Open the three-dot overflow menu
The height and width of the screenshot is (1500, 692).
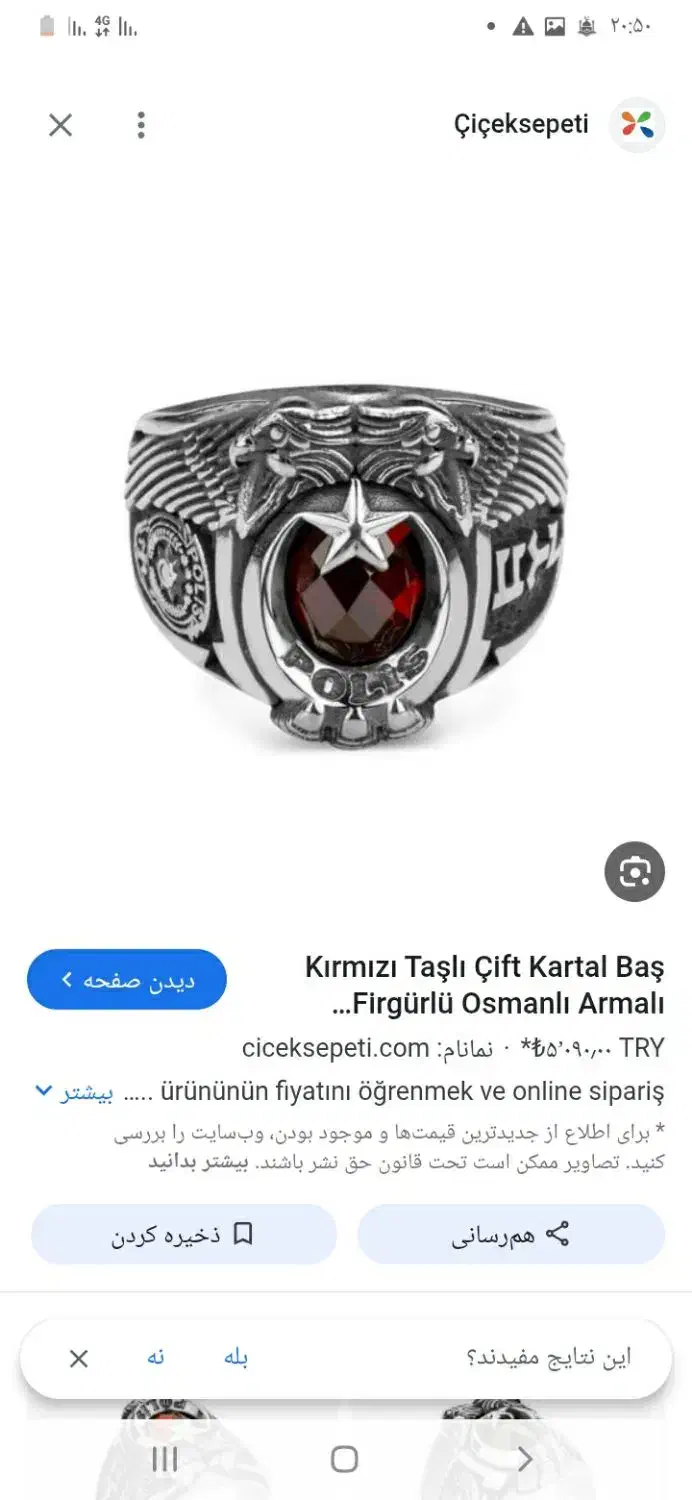point(141,125)
